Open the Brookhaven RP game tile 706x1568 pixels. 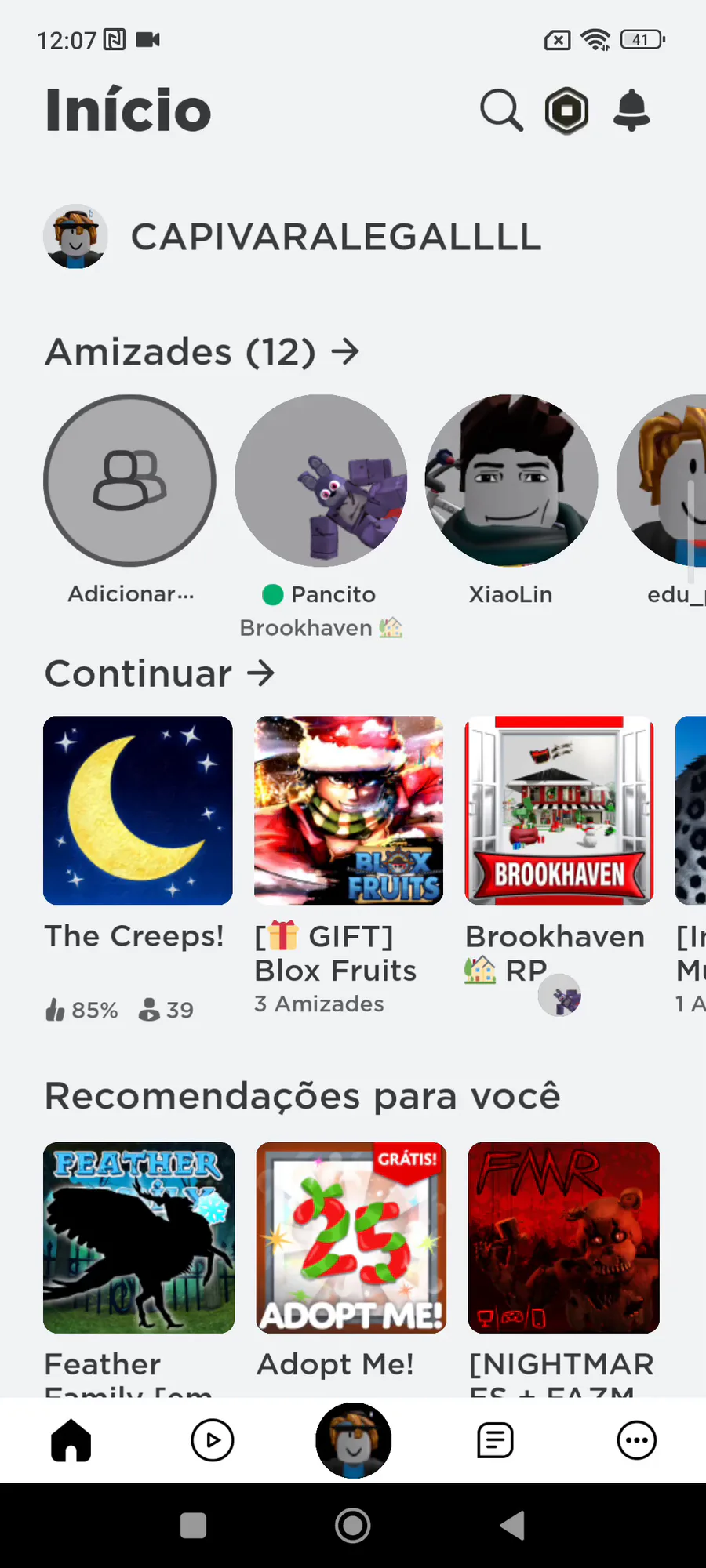pos(559,811)
